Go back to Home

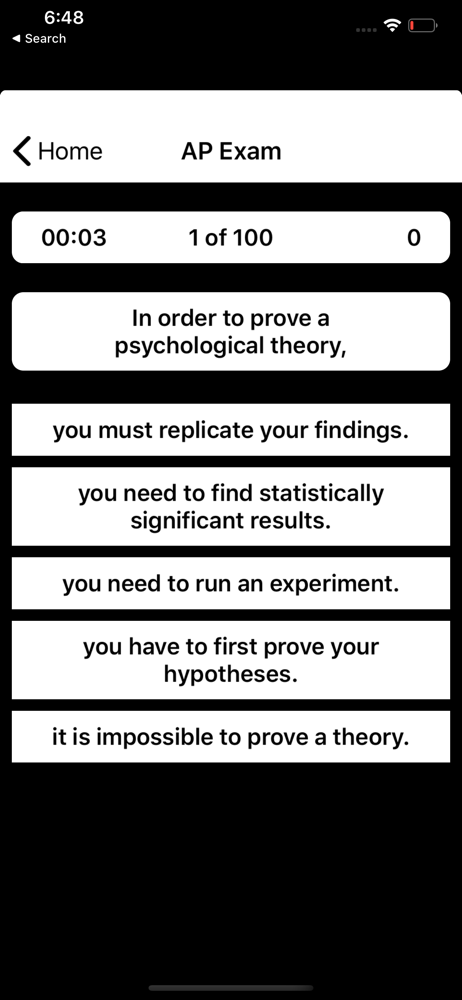point(57,151)
